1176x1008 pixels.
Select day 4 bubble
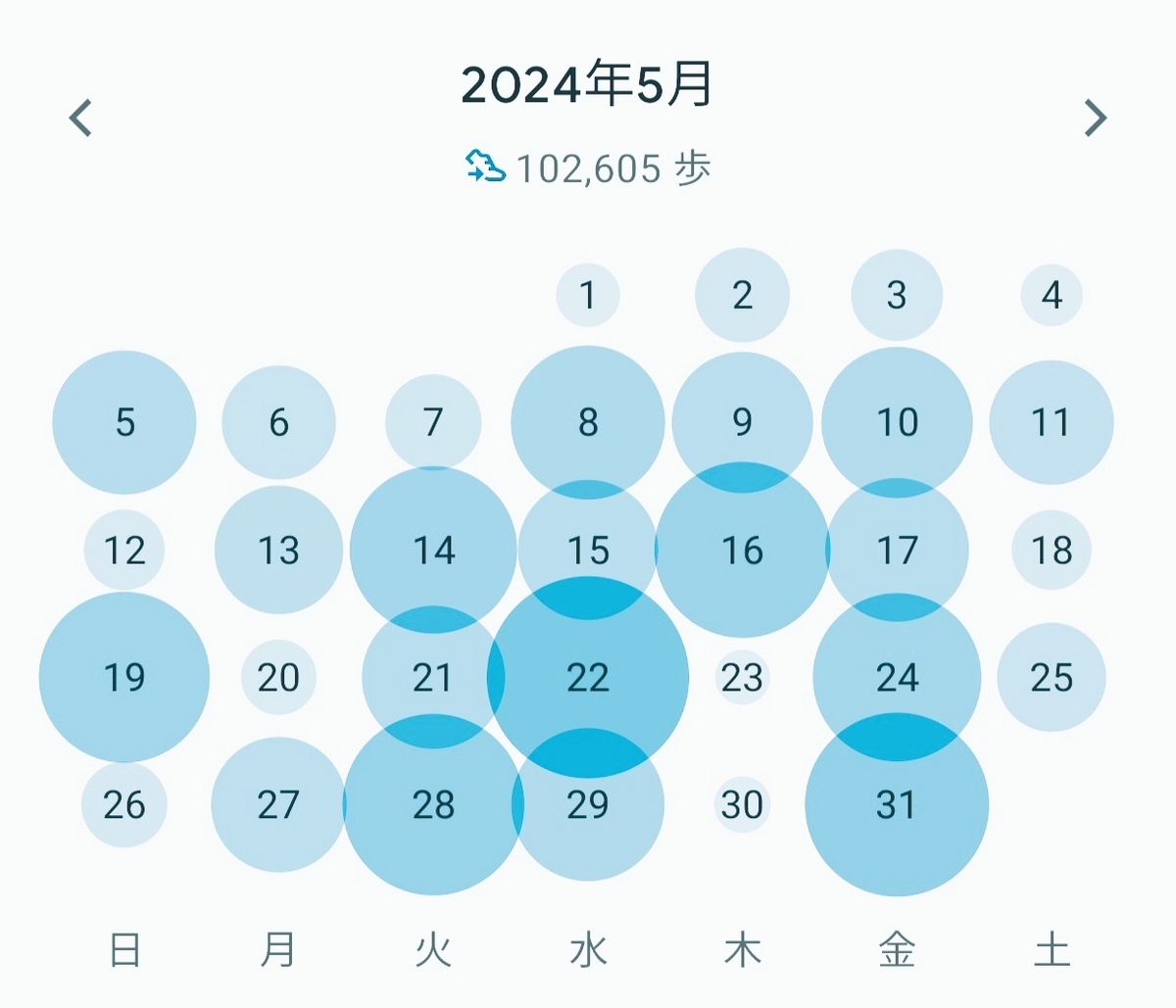click(x=1052, y=295)
